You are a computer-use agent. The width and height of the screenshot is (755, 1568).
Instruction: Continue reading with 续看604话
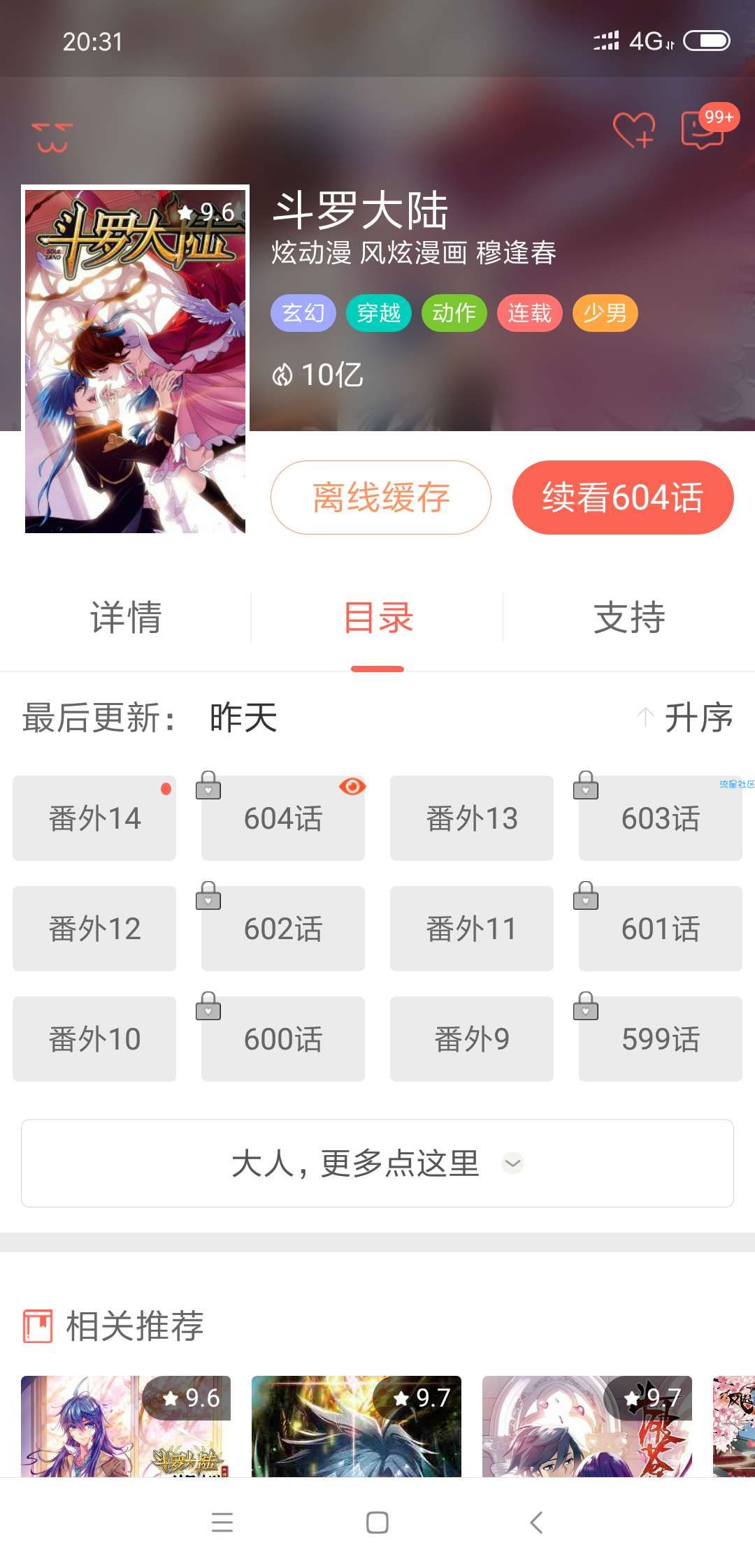click(x=622, y=498)
